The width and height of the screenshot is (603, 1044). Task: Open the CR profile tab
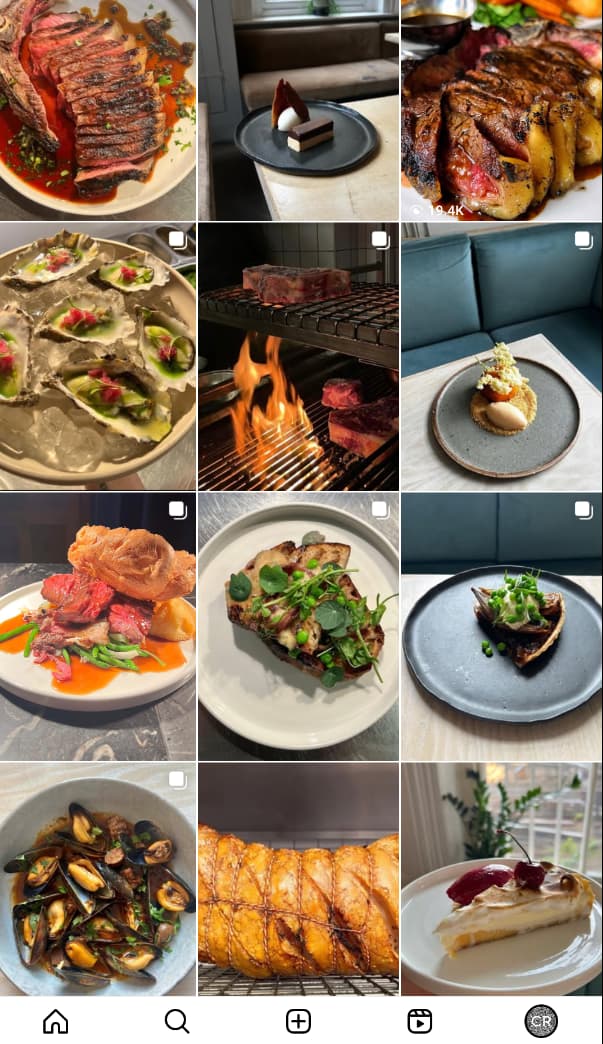pyautogui.click(x=541, y=1021)
